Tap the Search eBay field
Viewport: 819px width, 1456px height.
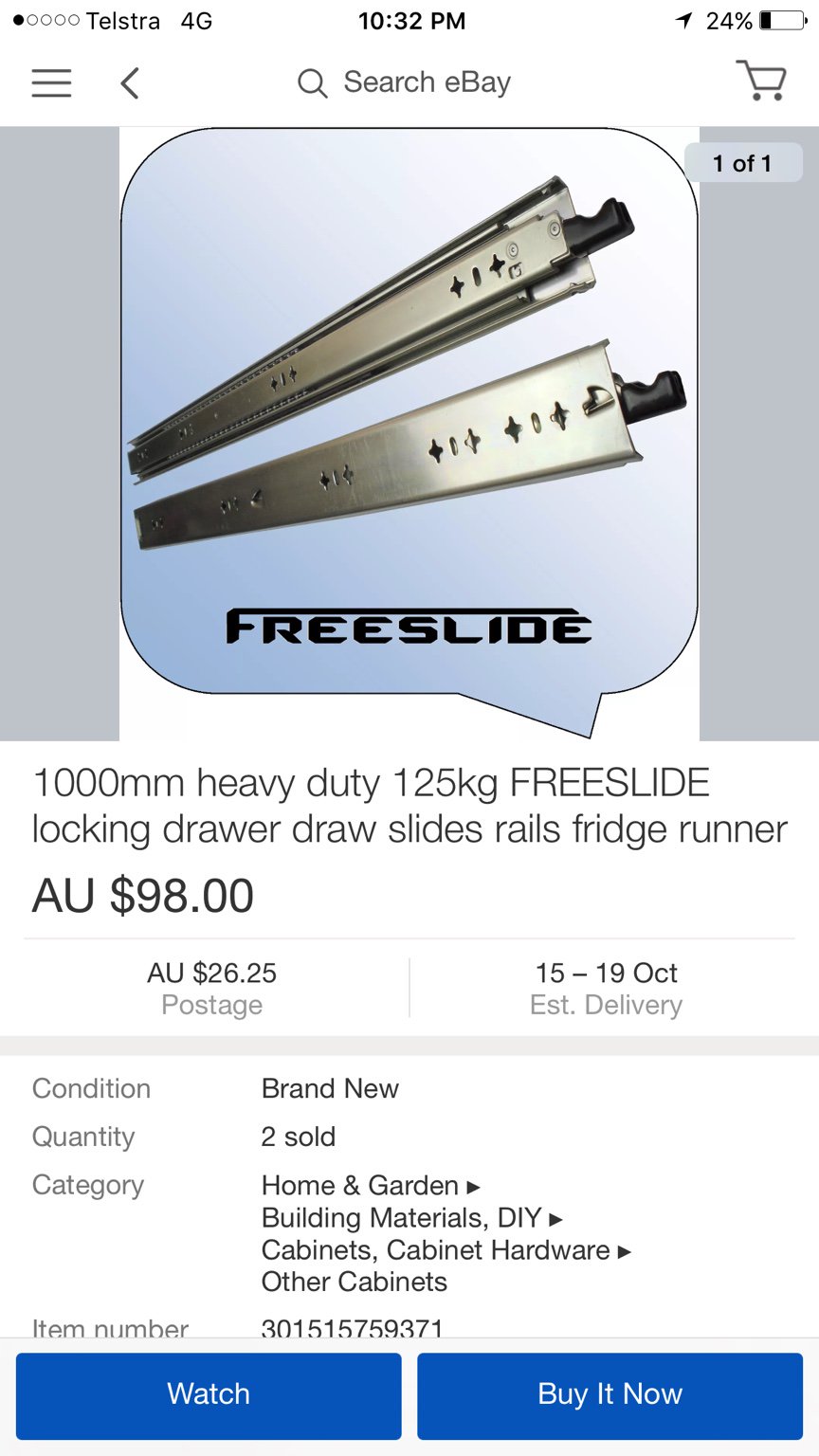[x=408, y=82]
